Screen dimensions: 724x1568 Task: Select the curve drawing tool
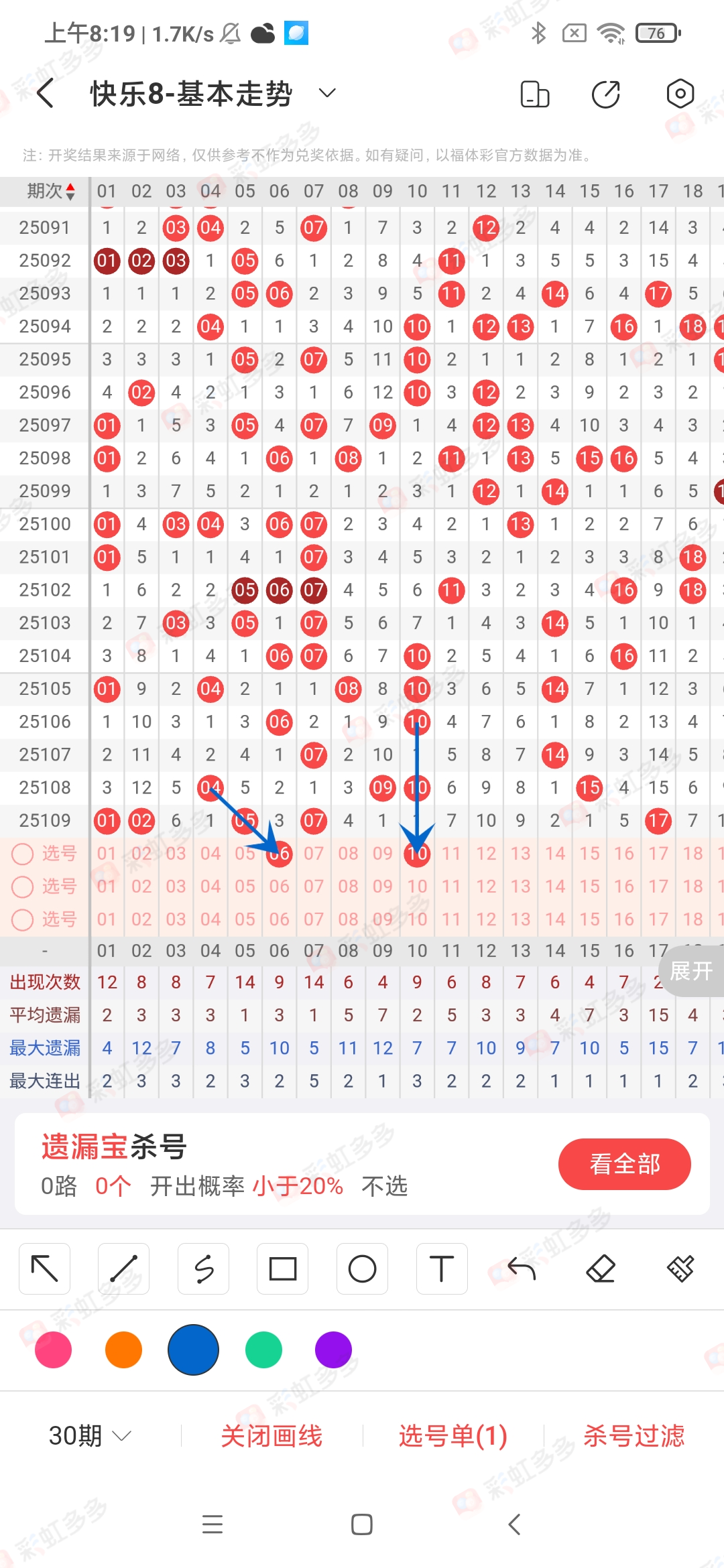coord(203,1268)
